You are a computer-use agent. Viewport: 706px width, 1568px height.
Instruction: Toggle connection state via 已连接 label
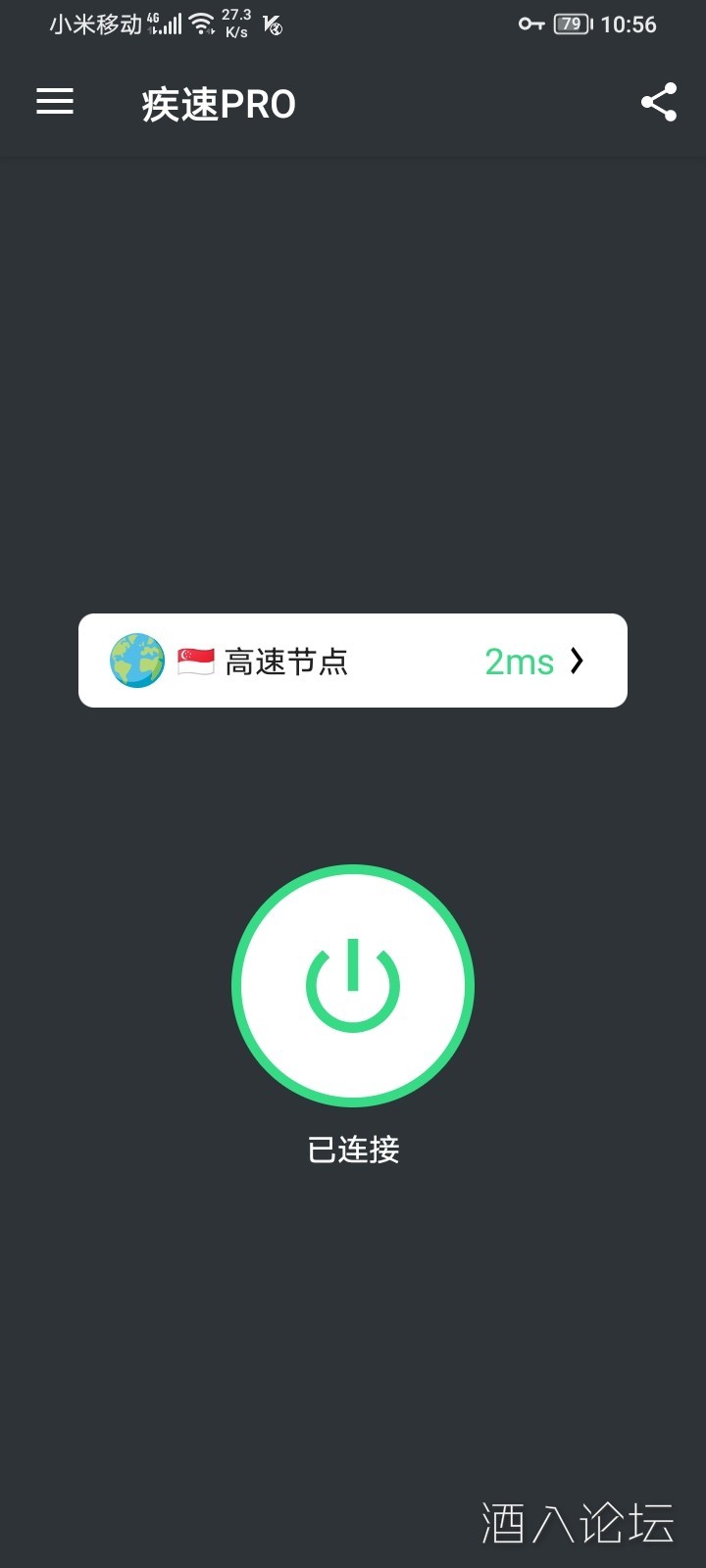coord(352,1151)
